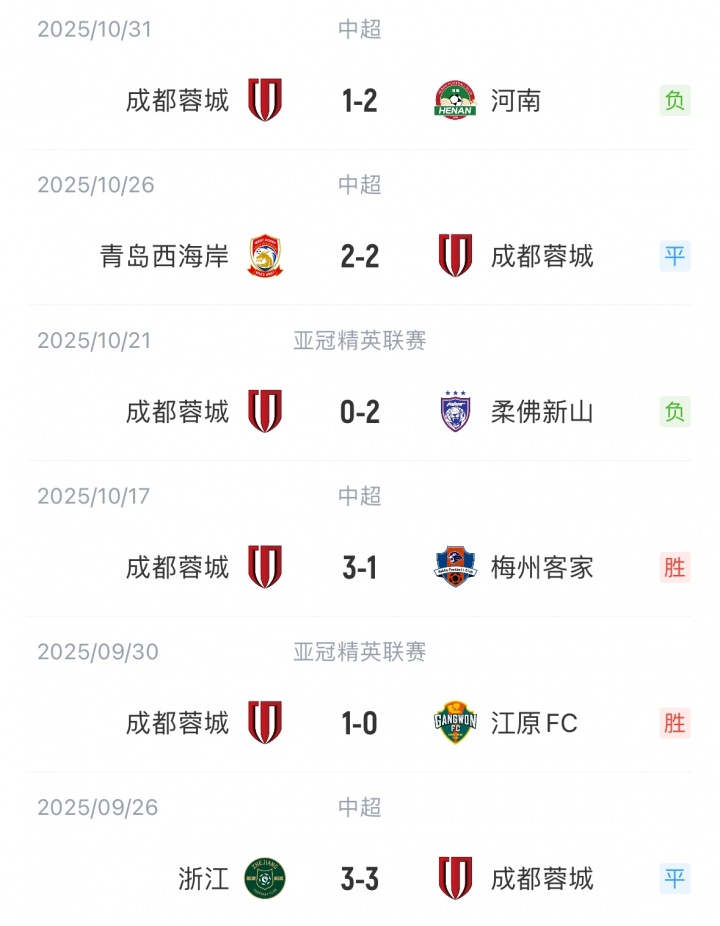Open the 成都蓉城 vs 江原FC 1-0 match
The height and width of the screenshot is (926, 720).
359,723
